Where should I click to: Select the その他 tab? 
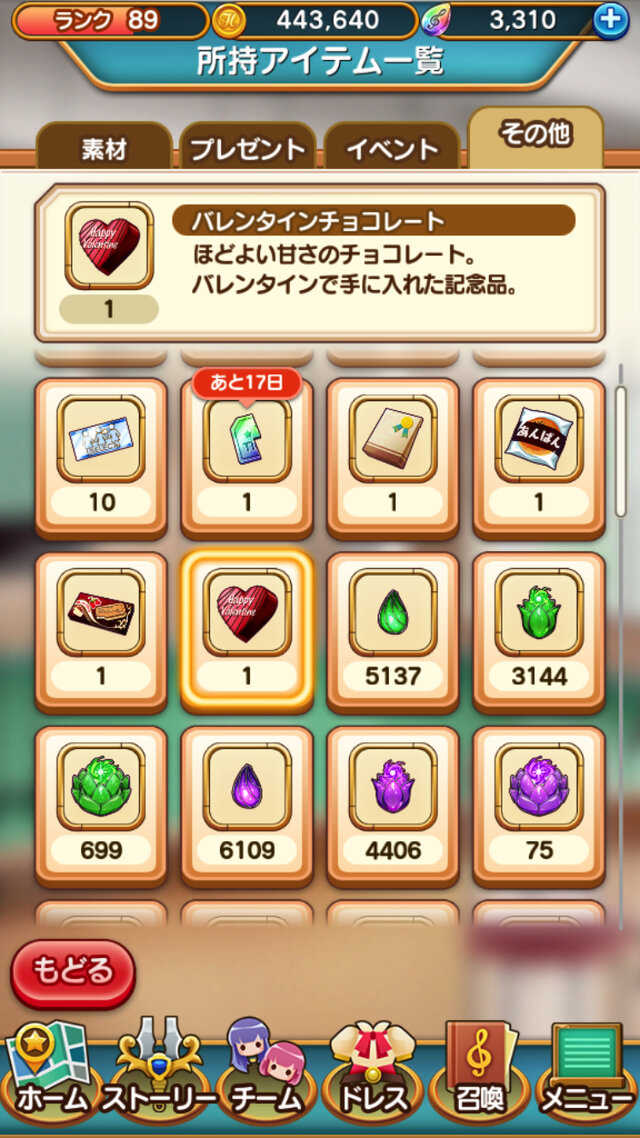(536, 137)
